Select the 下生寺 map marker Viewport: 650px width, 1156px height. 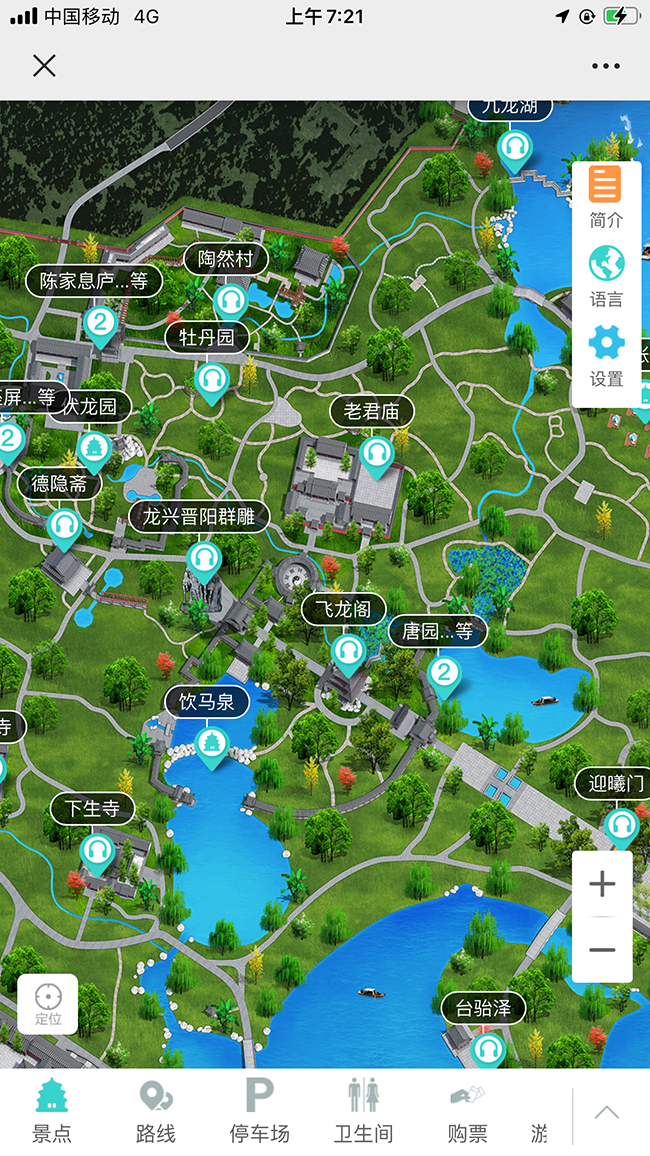click(96, 851)
